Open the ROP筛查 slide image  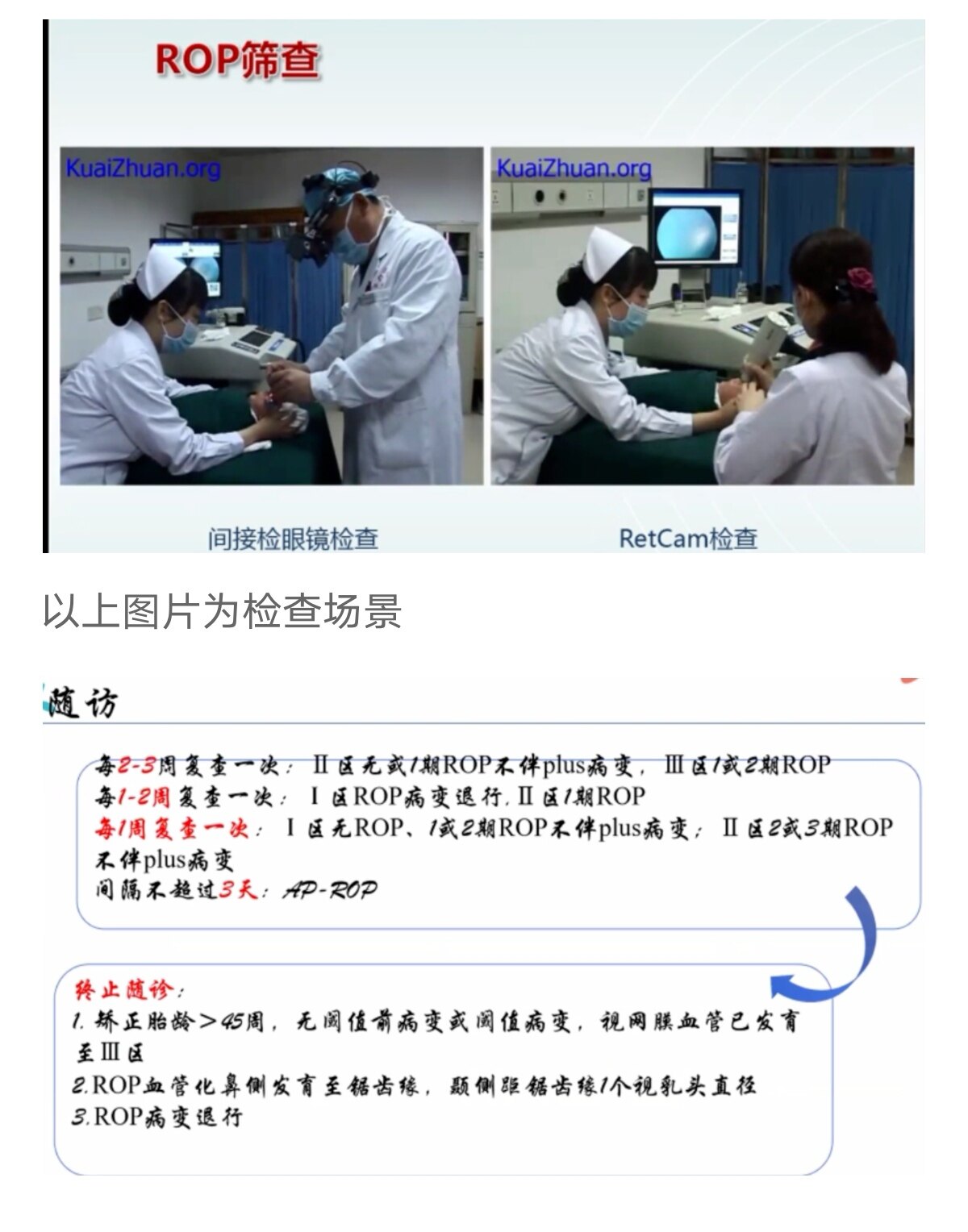tap(484, 286)
